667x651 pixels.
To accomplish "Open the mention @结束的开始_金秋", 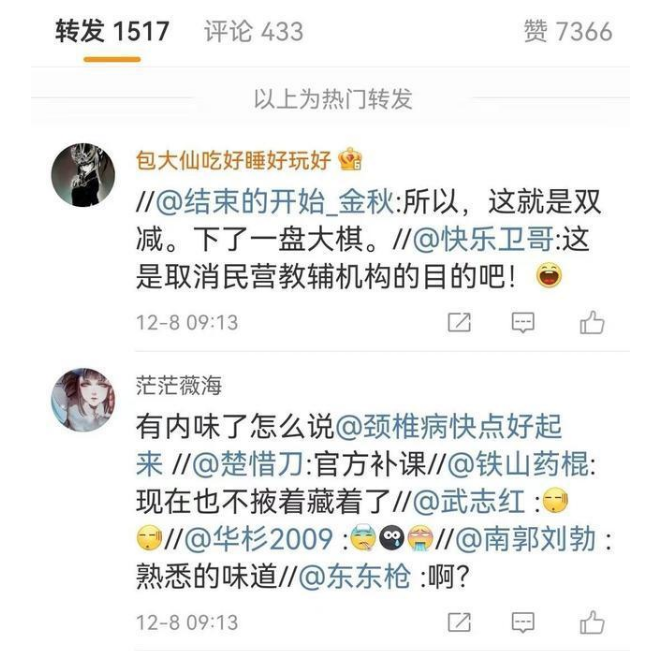I will pyautogui.click(x=276, y=202).
